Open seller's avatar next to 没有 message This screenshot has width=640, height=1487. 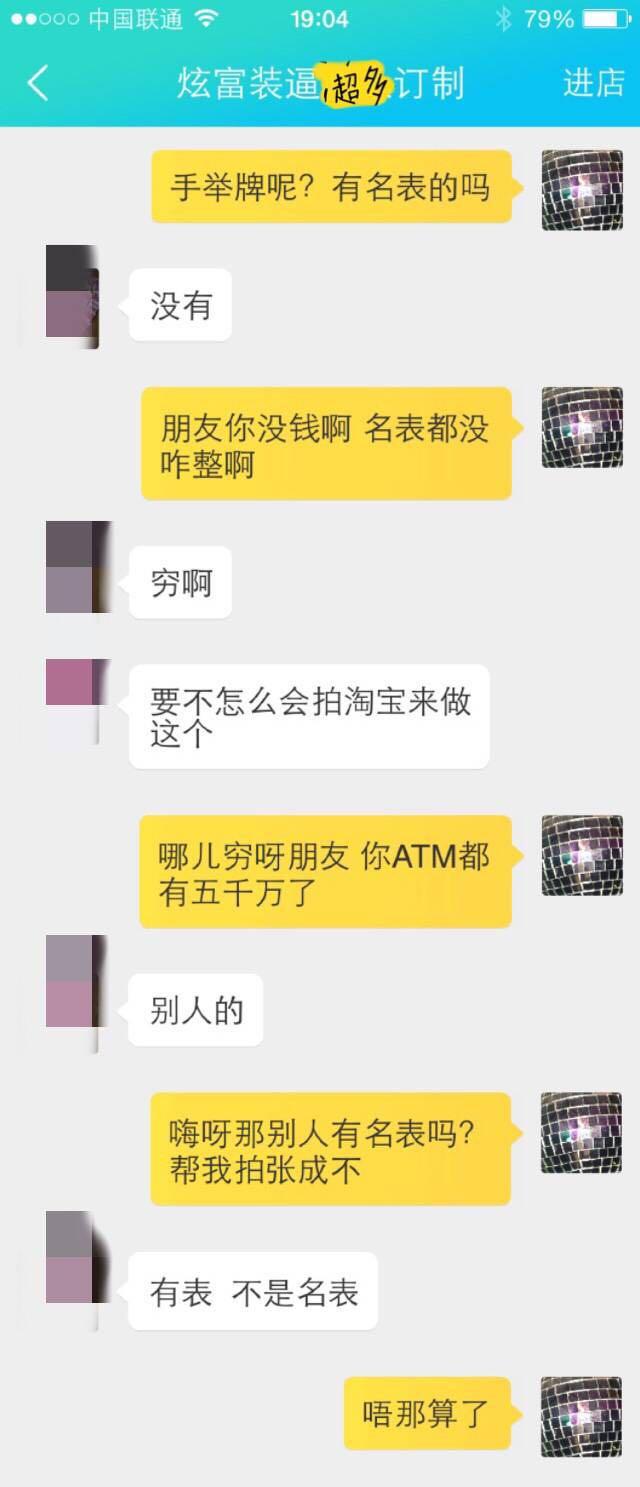click(72, 297)
